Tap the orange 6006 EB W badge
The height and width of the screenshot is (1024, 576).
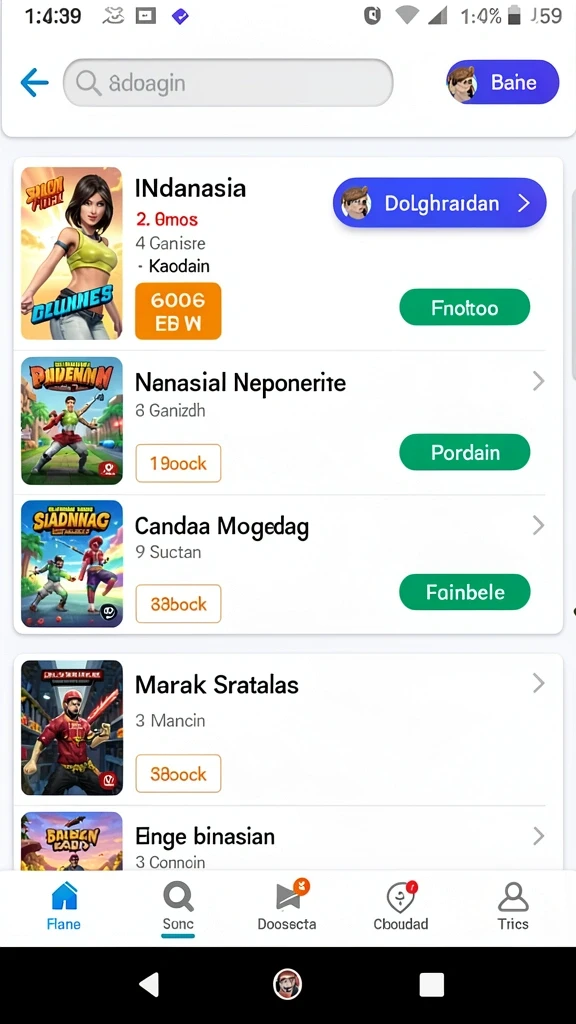(178, 311)
